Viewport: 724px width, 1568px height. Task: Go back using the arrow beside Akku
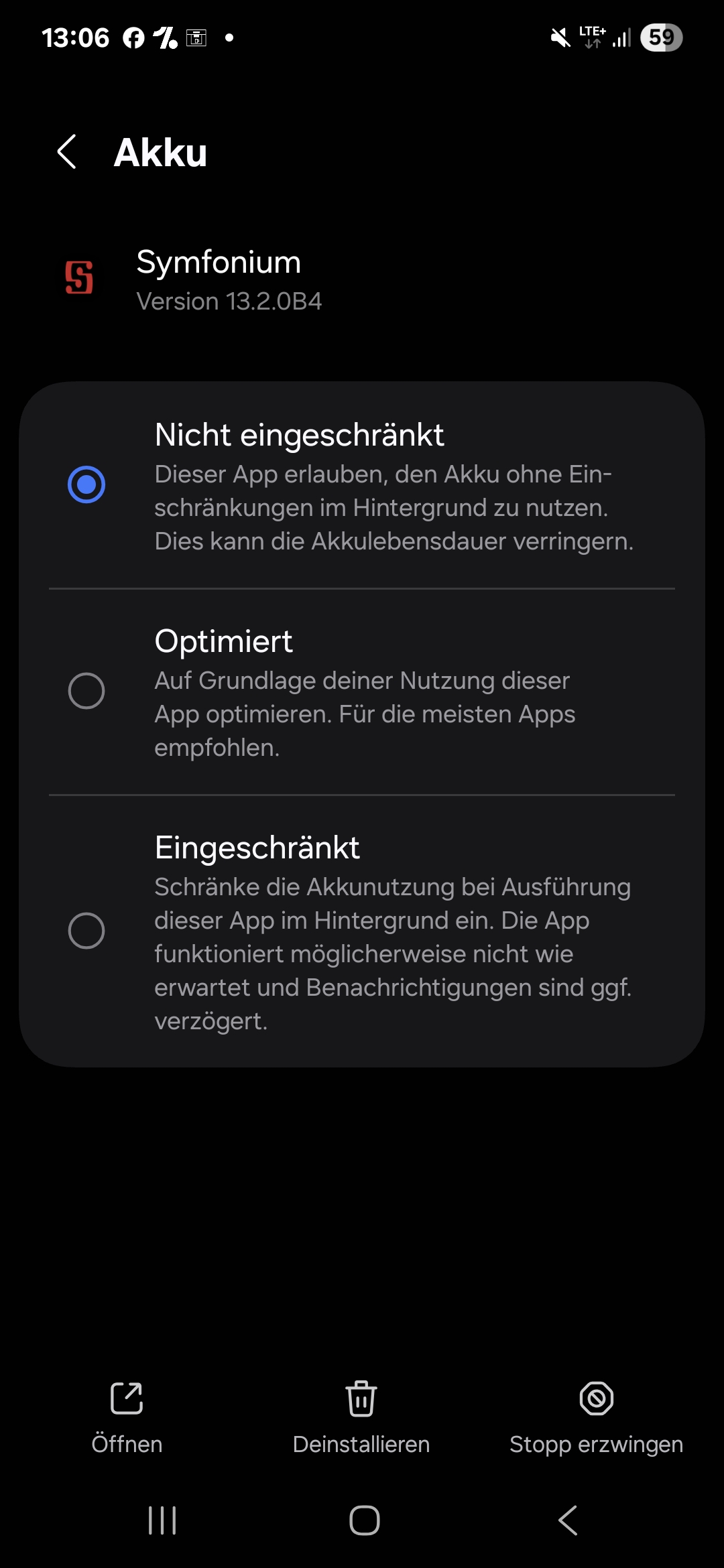click(x=67, y=152)
